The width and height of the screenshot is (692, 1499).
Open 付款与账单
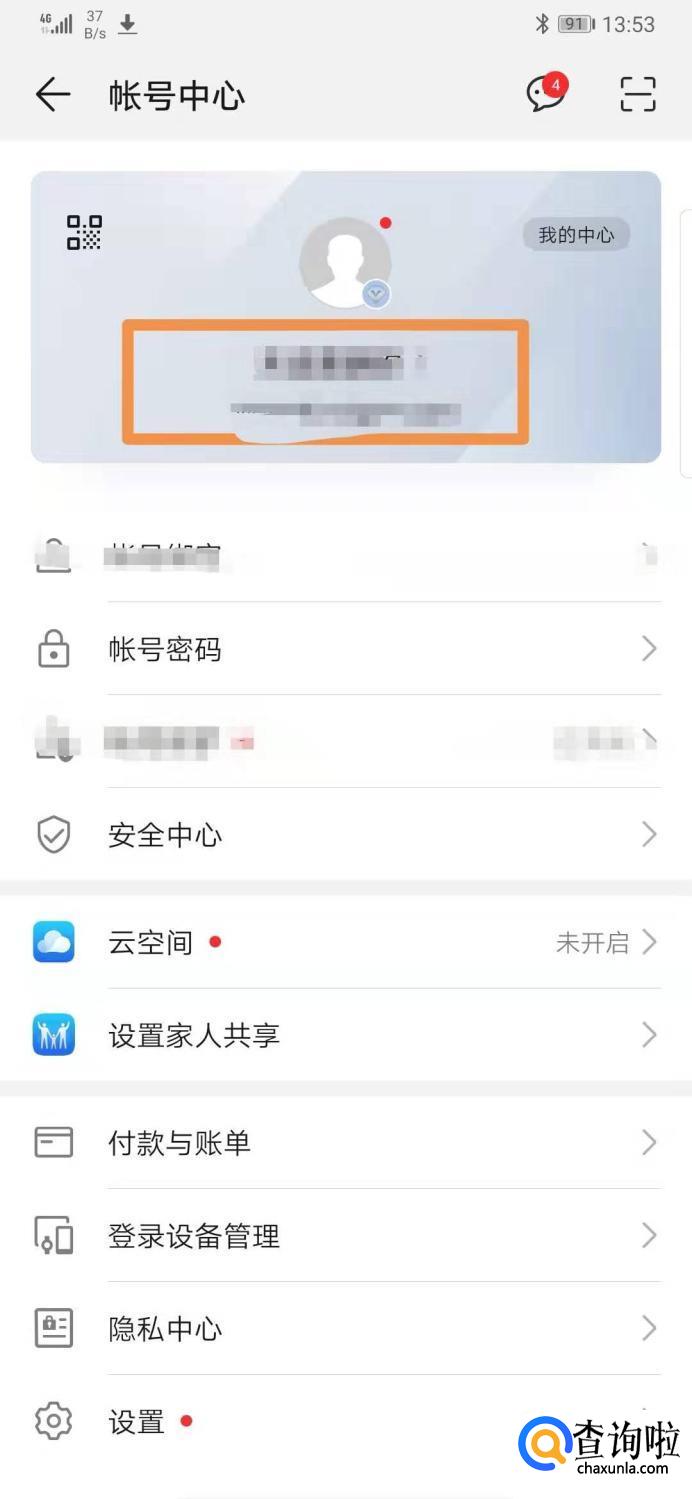pyautogui.click(x=346, y=1142)
